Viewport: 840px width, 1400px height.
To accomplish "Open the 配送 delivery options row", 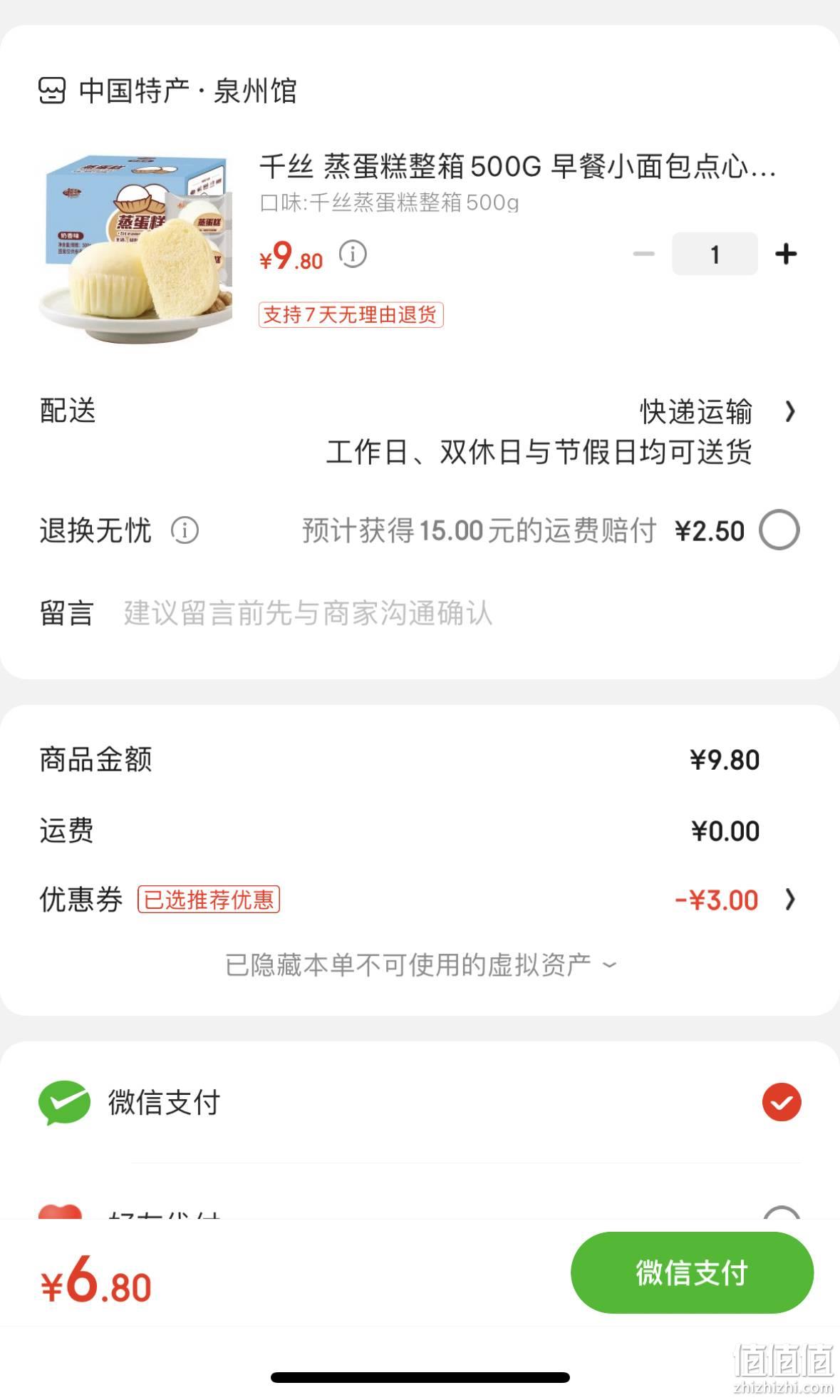I will pyautogui.click(x=420, y=431).
